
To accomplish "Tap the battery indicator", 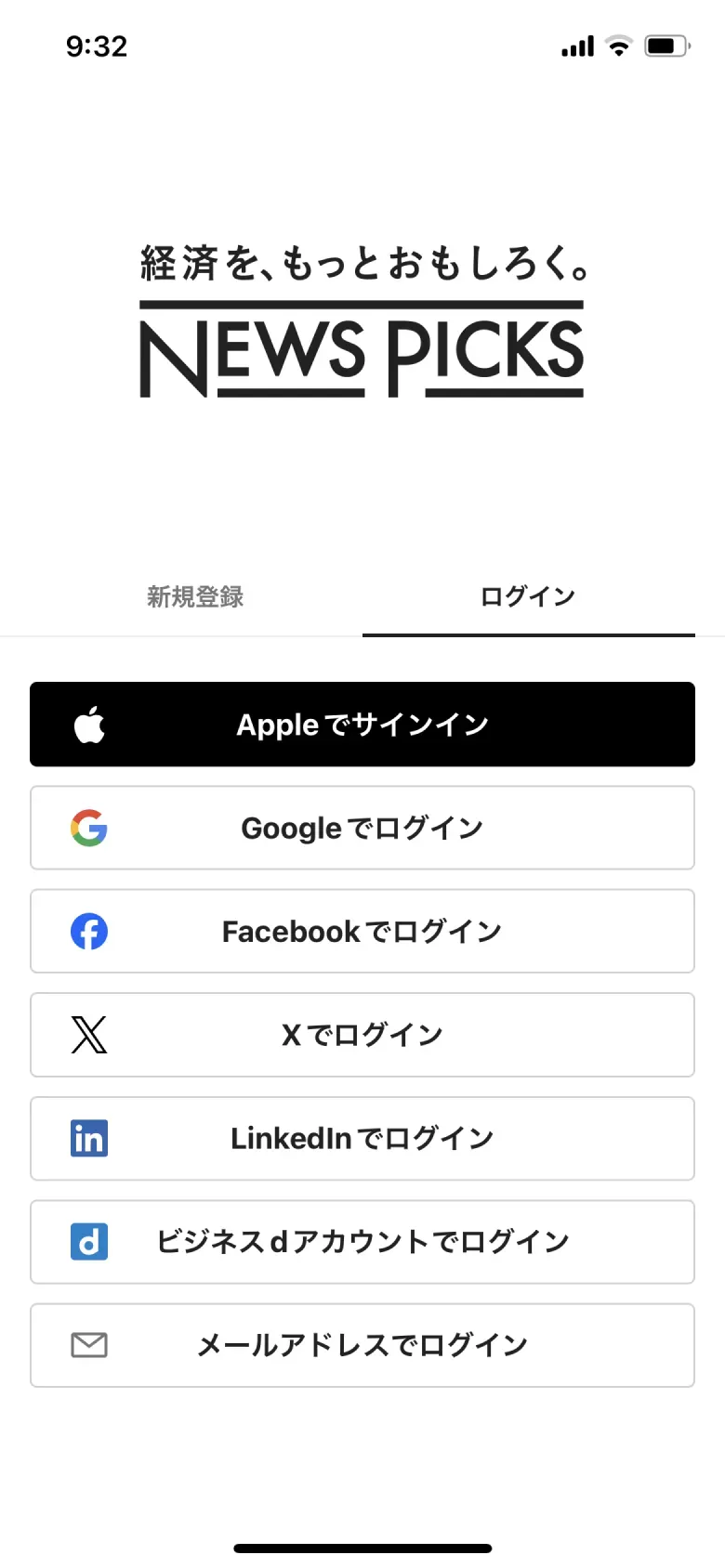I will tap(666, 46).
